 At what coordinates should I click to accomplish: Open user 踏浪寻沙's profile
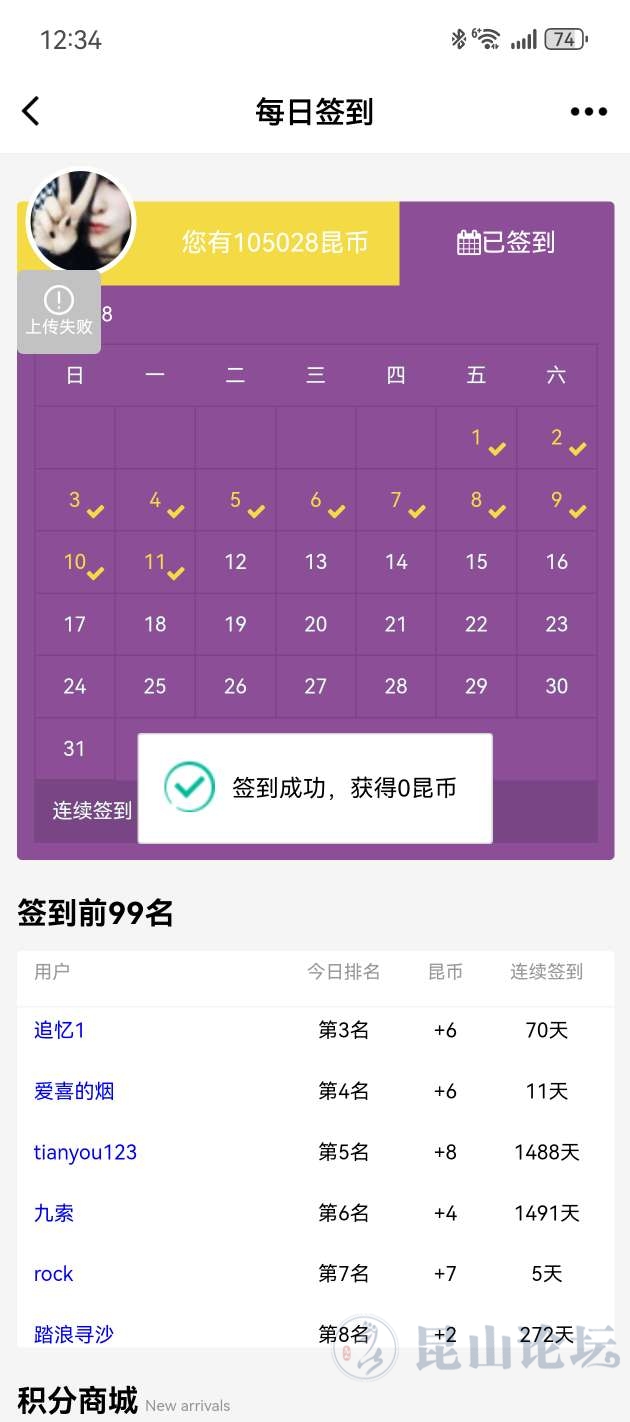tap(74, 1333)
